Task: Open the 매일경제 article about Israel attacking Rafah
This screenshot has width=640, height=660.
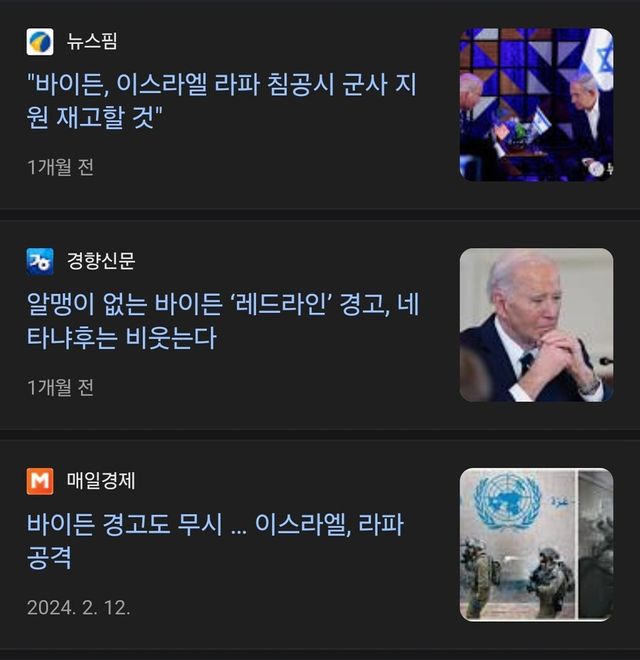Action: [x=215, y=540]
